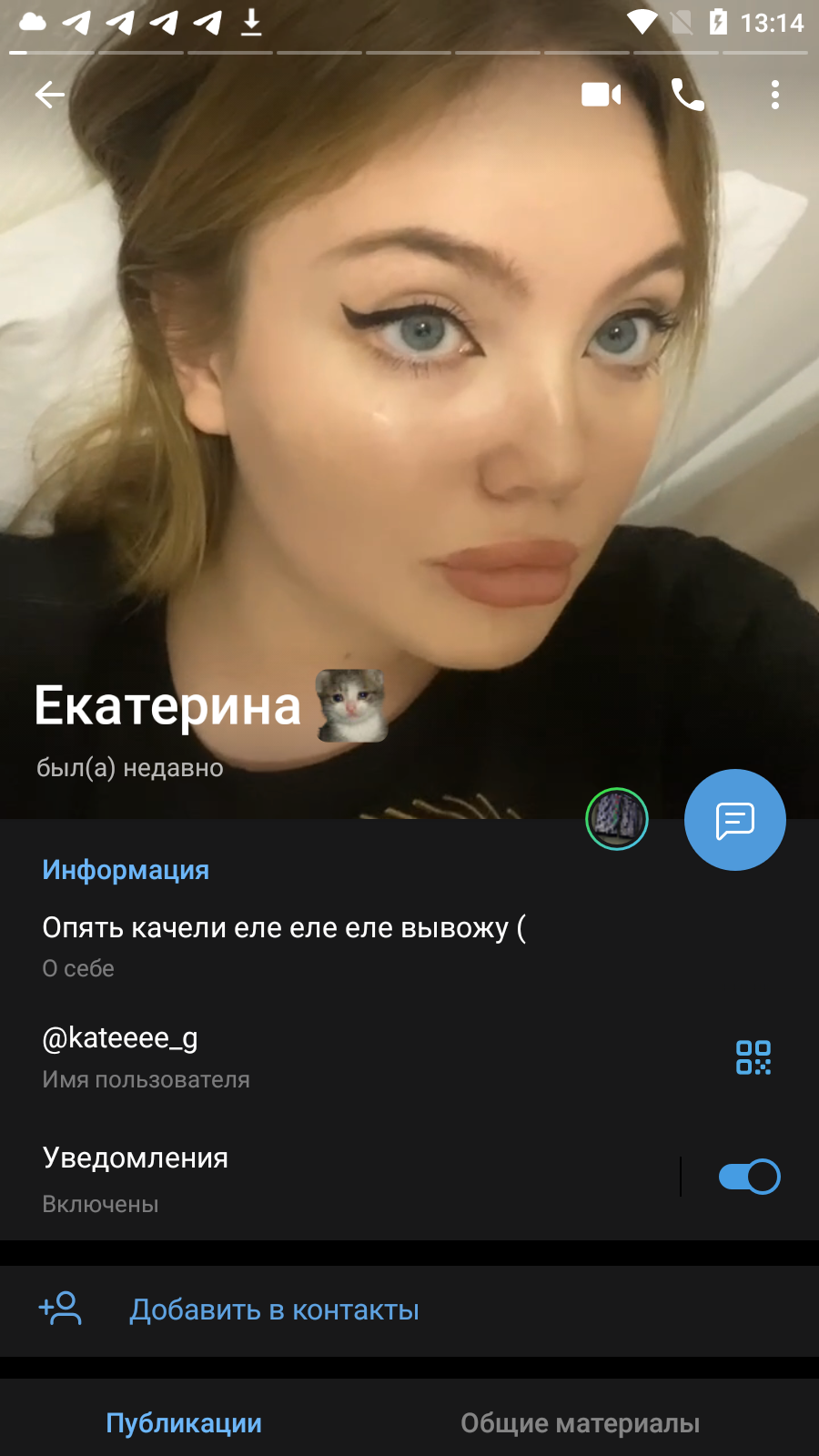
Task: View the round story thumbnail
Action: click(x=617, y=819)
